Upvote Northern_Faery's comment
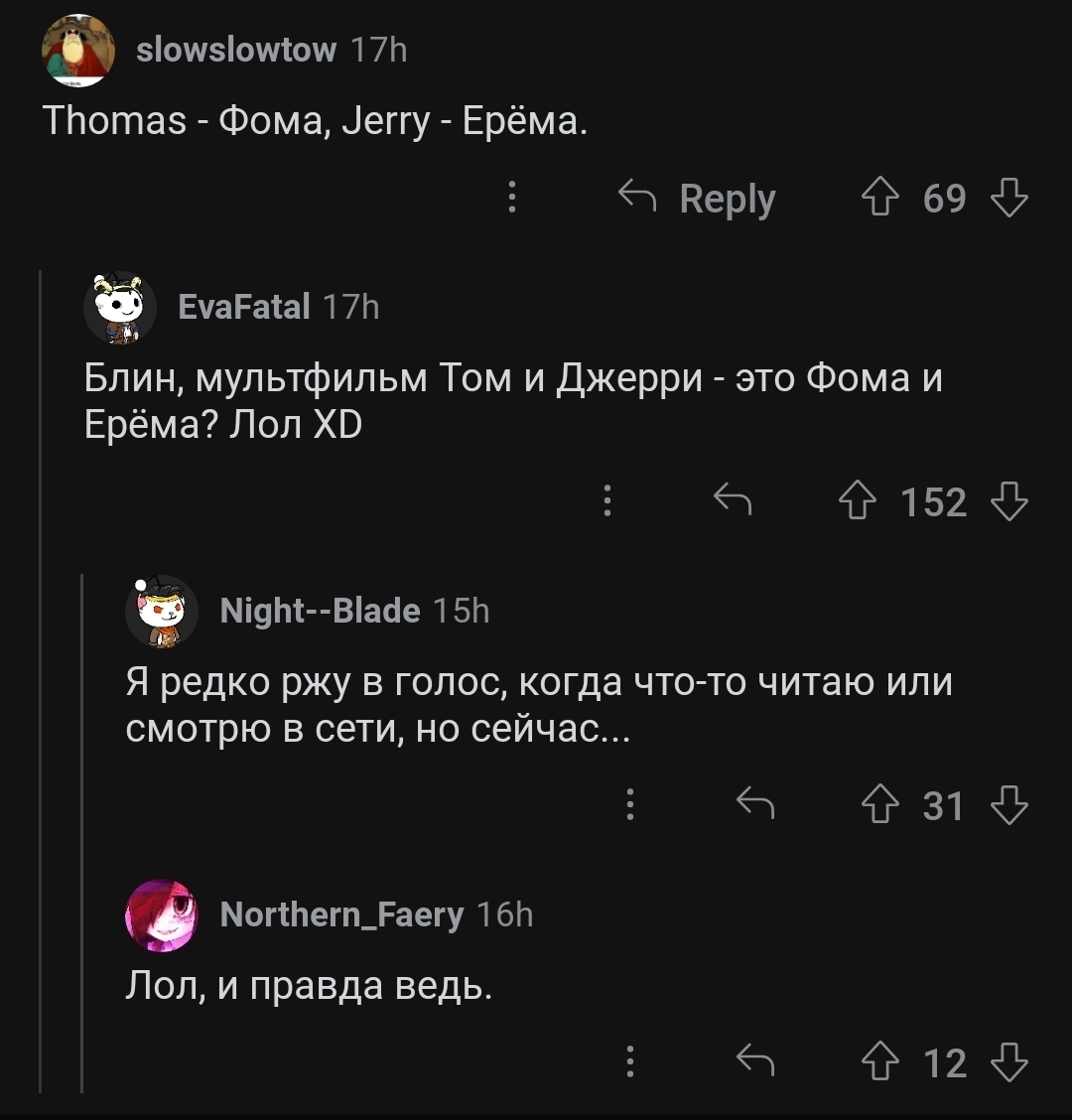Image resolution: width=1072 pixels, height=1120 pixels. click(x=879, y=1063)
